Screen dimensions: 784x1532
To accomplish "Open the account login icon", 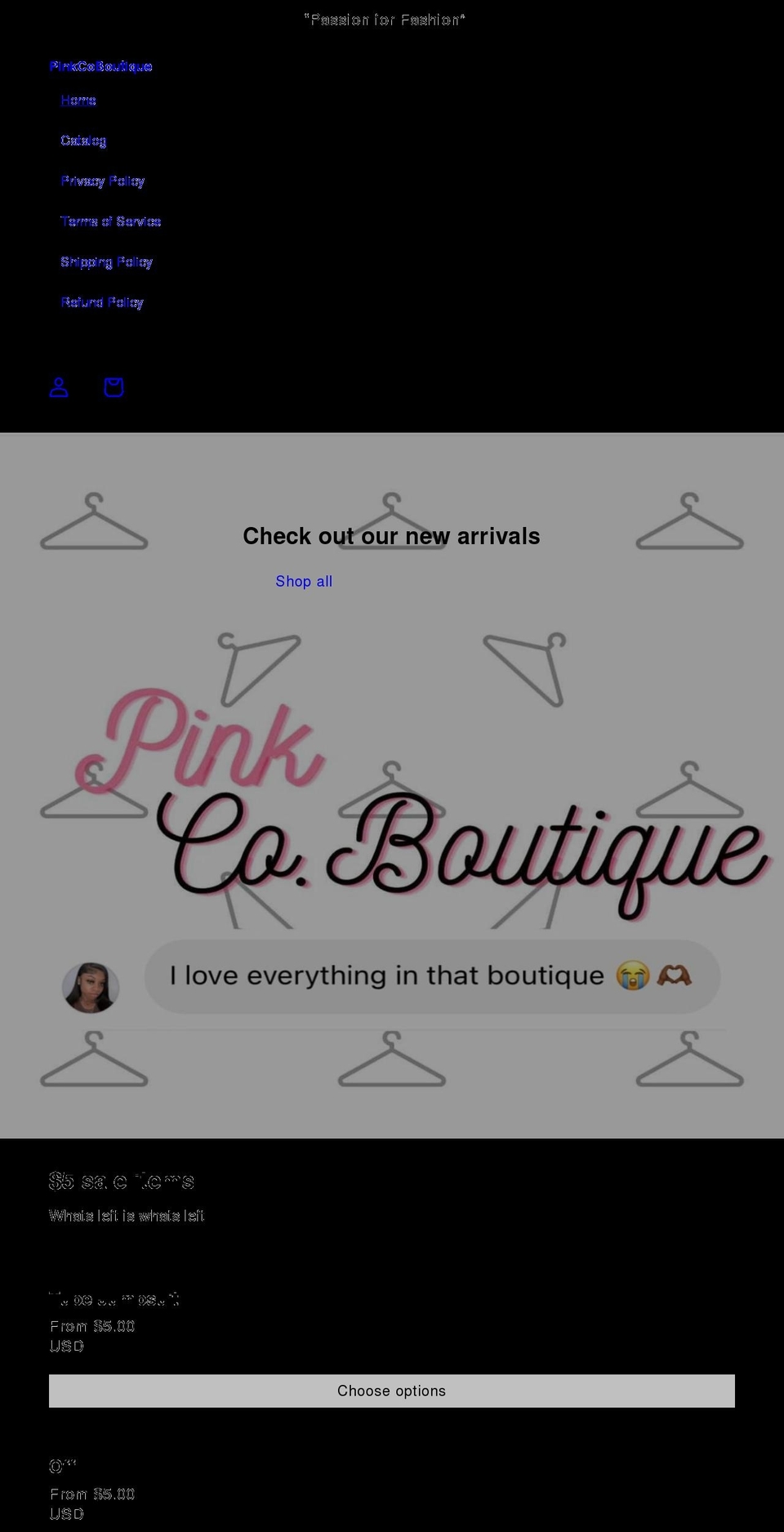I will 58,387.
